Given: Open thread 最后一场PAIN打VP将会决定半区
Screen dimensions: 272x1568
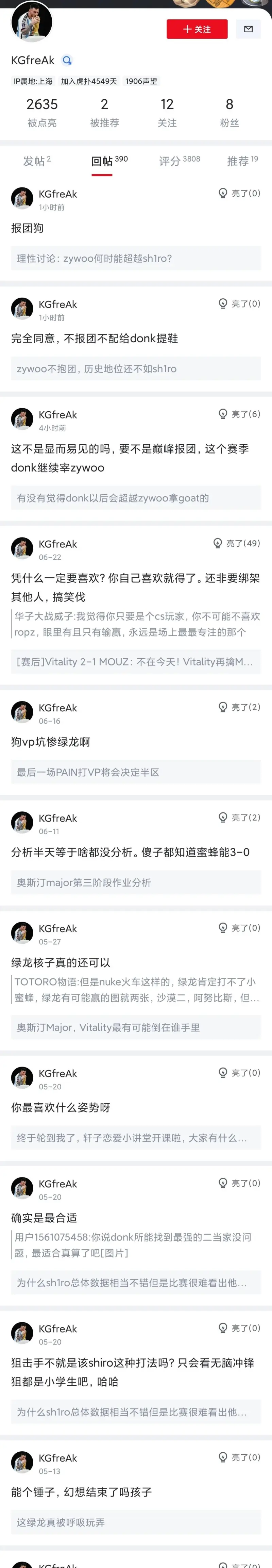Looking at the screenshot, I should (x=136, y=771).
